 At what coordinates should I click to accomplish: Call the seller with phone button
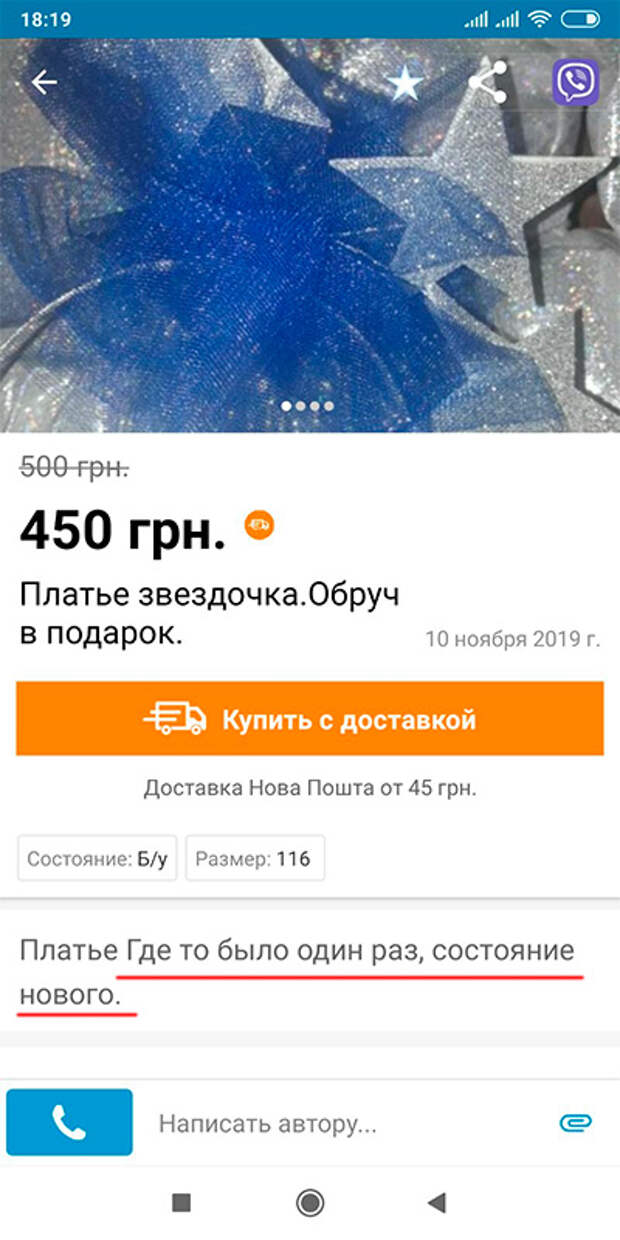69,1123
